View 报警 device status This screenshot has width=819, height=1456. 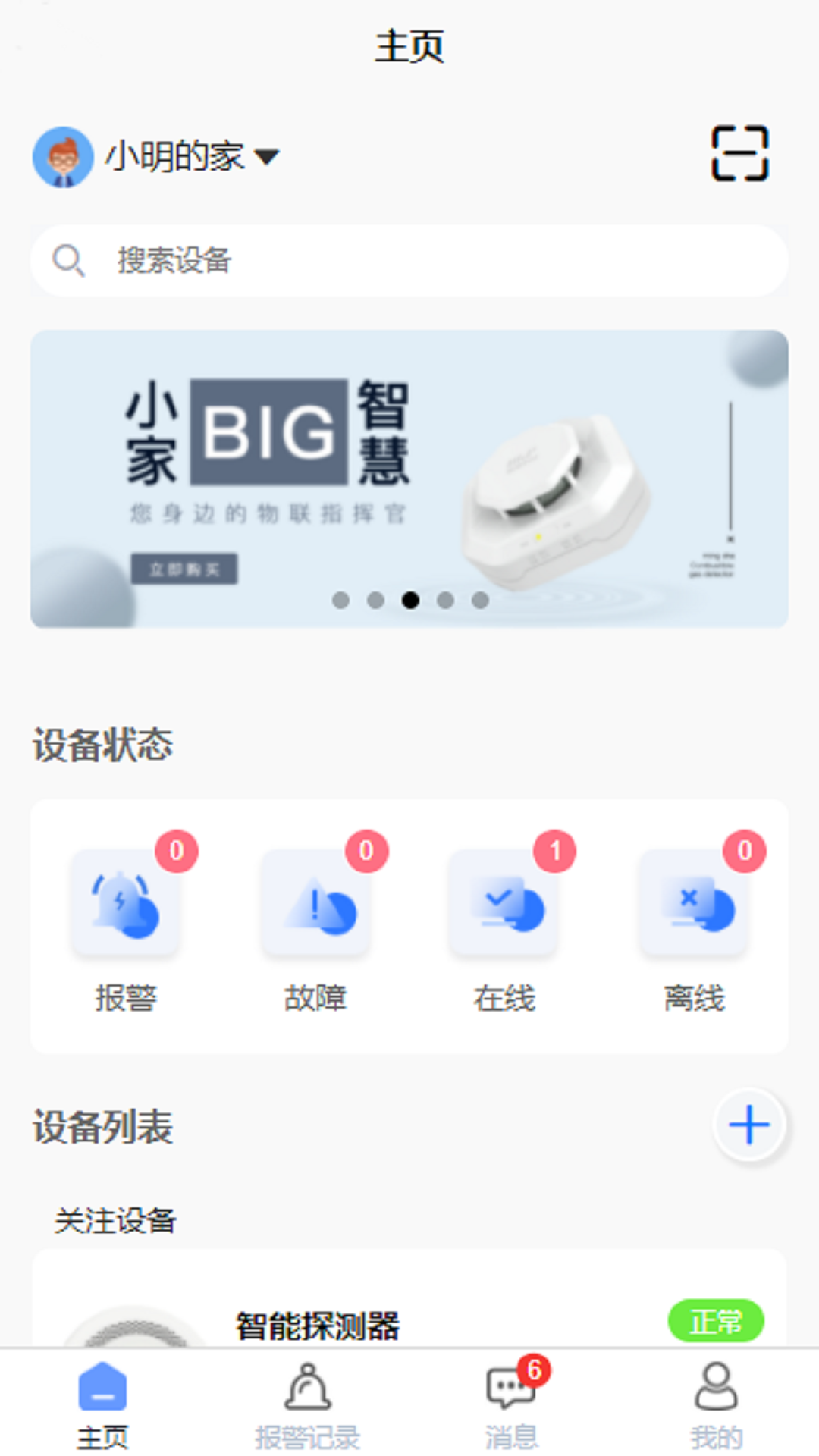[126, 929]
